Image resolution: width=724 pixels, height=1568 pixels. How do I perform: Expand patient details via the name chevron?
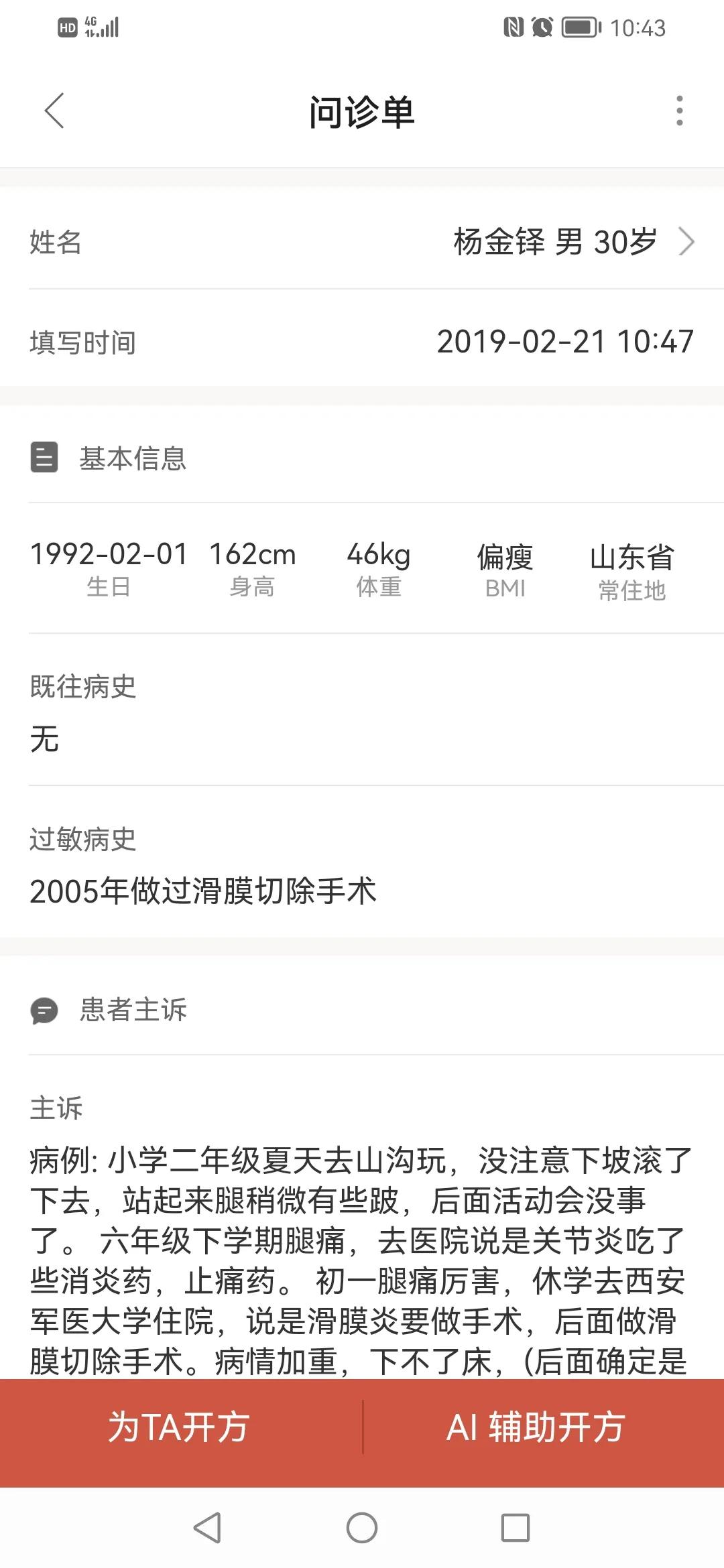click(688, 243)
